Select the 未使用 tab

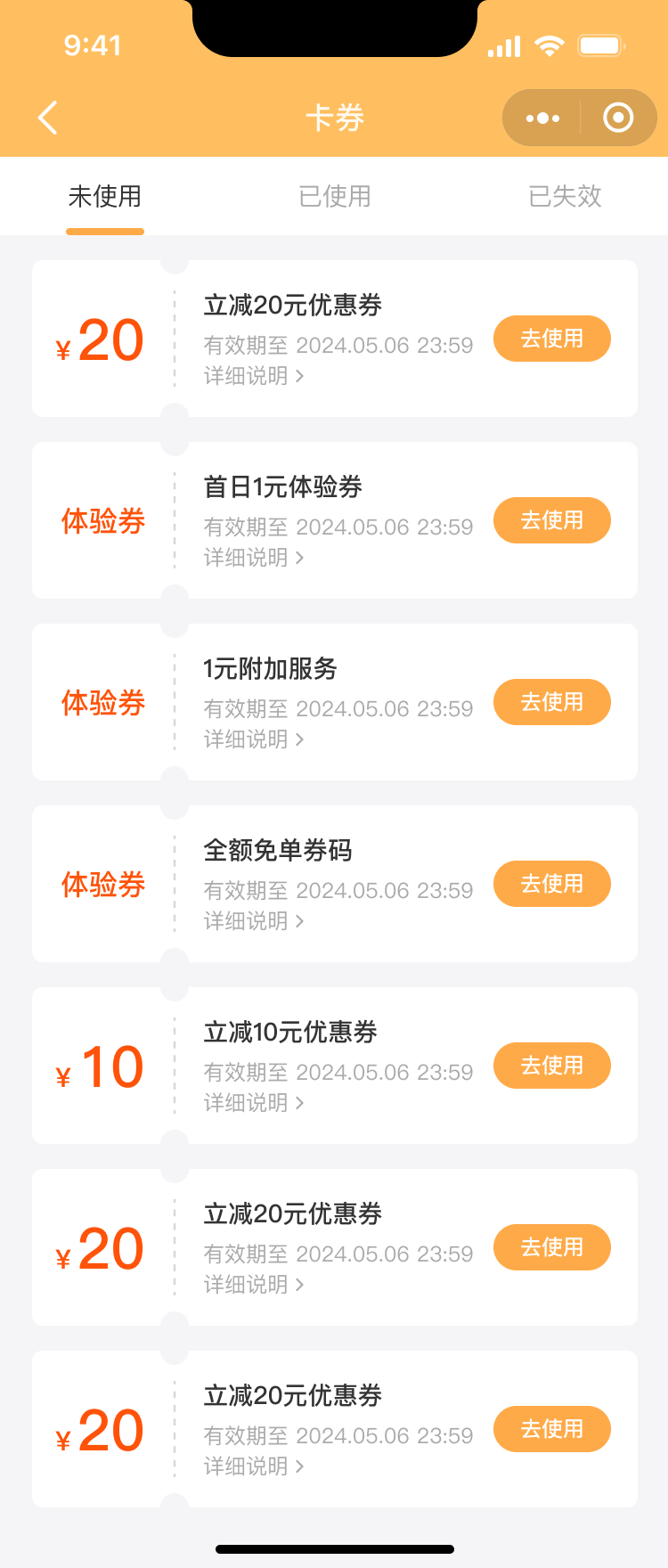click(105, 196)
